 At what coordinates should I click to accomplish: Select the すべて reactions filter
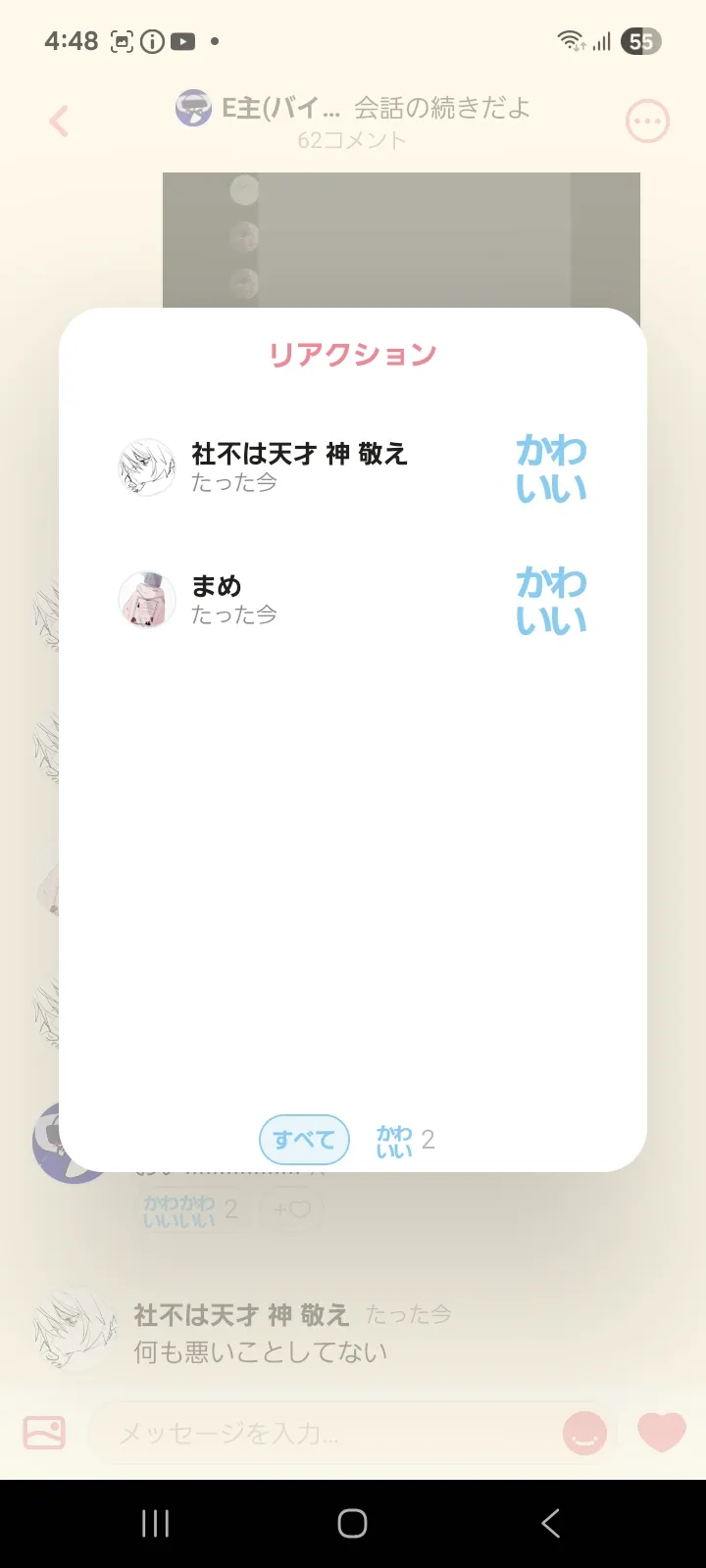coord(304,1140)
